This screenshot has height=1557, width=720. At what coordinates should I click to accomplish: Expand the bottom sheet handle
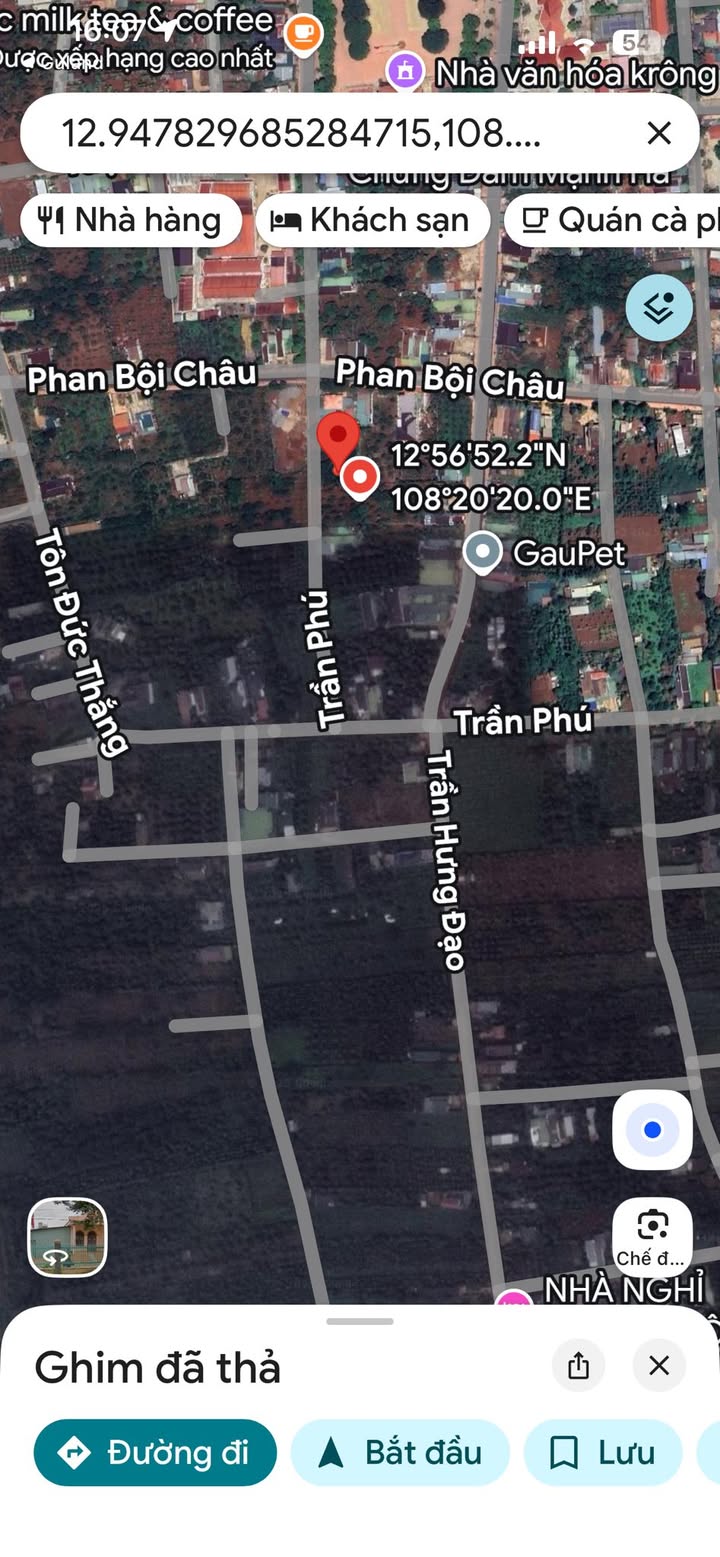[360, 1321]
